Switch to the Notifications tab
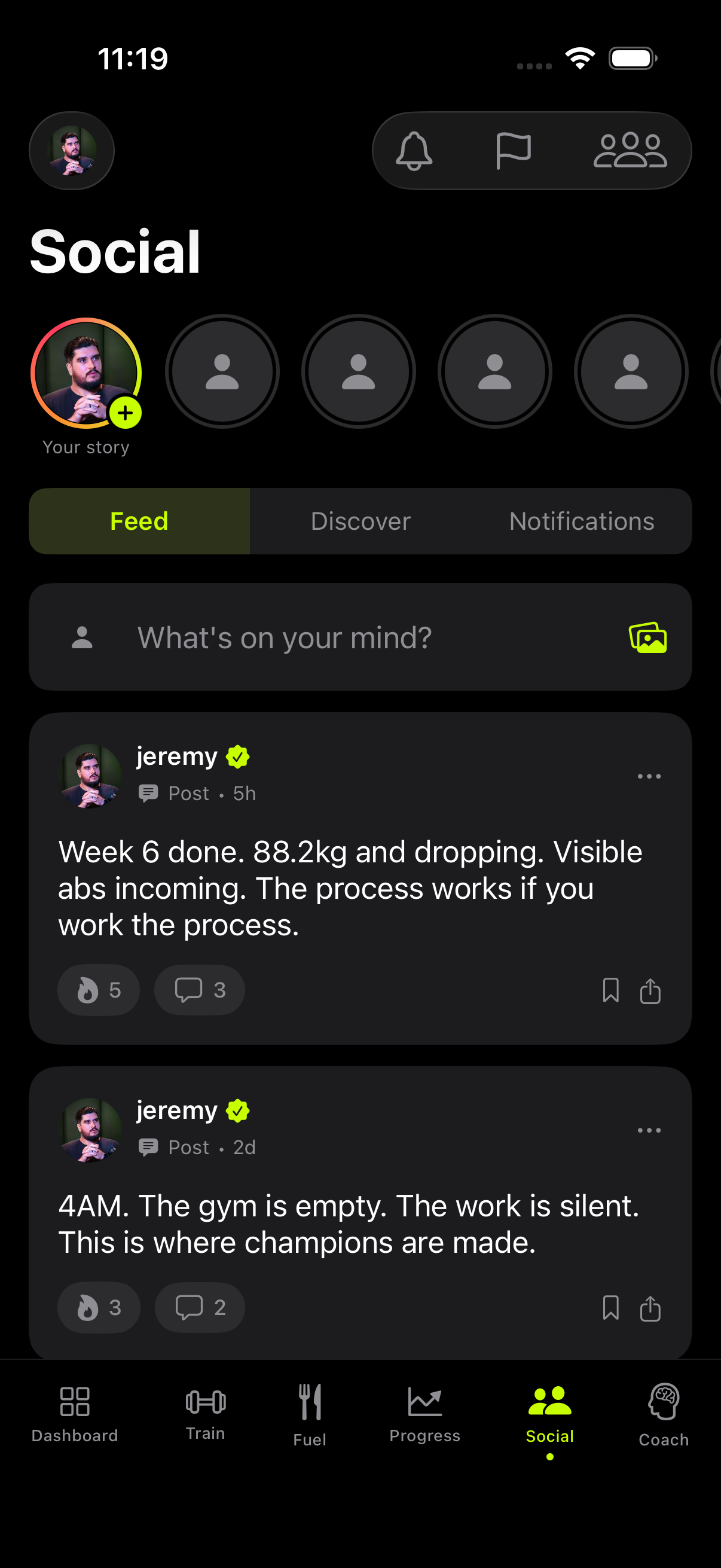Viewport: 721px width, 1568px height. [x=581, y=521]
